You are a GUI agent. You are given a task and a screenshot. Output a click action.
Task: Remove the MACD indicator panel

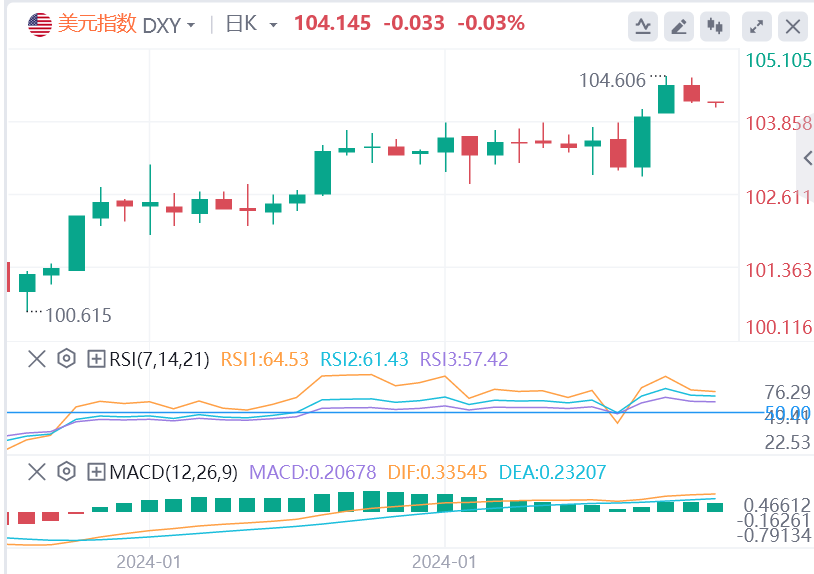coord(37,472)
